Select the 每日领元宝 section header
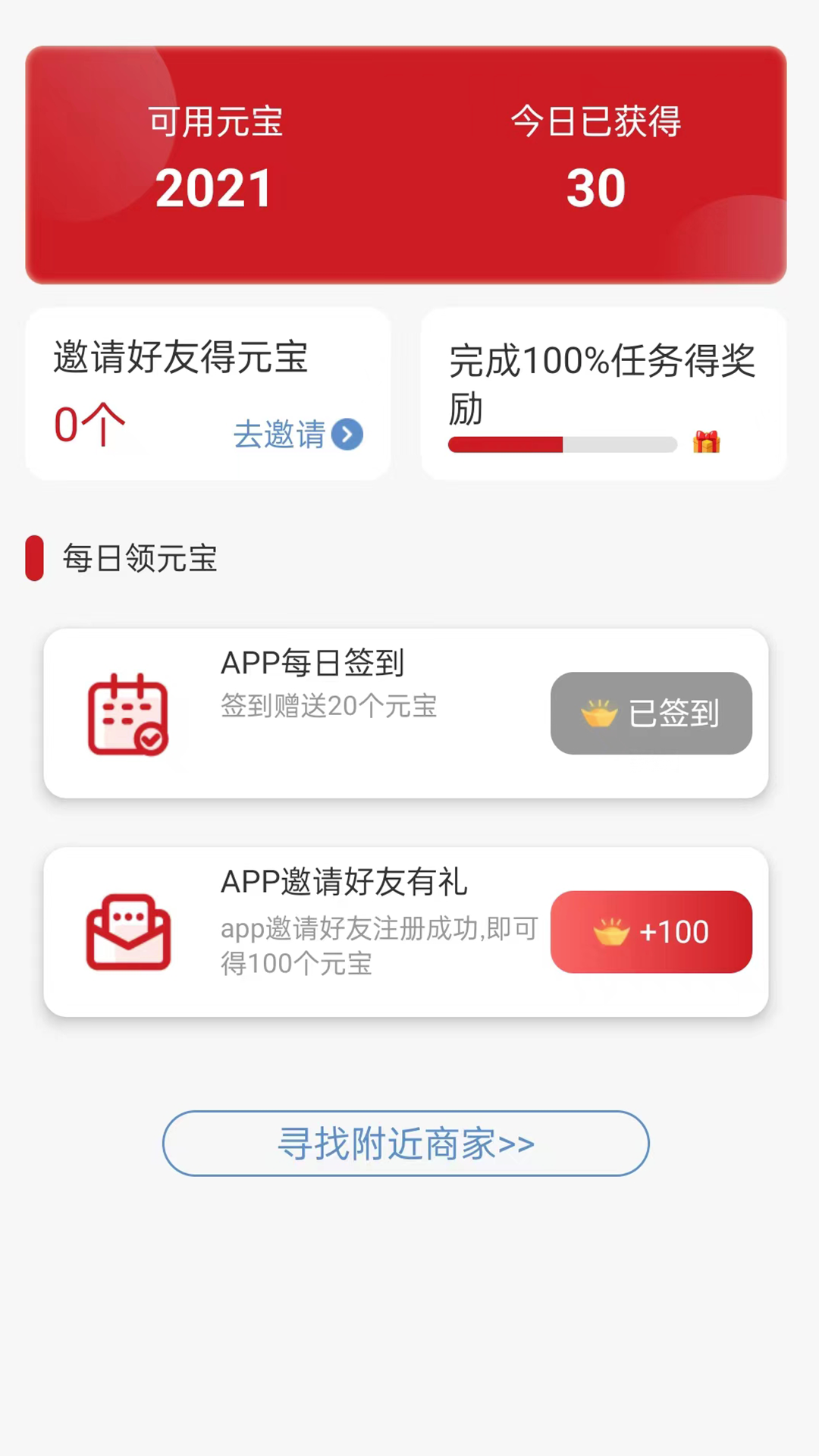The height and width of the screenshot is (1456, 819). pyautogui.click(x=140, y=558)
